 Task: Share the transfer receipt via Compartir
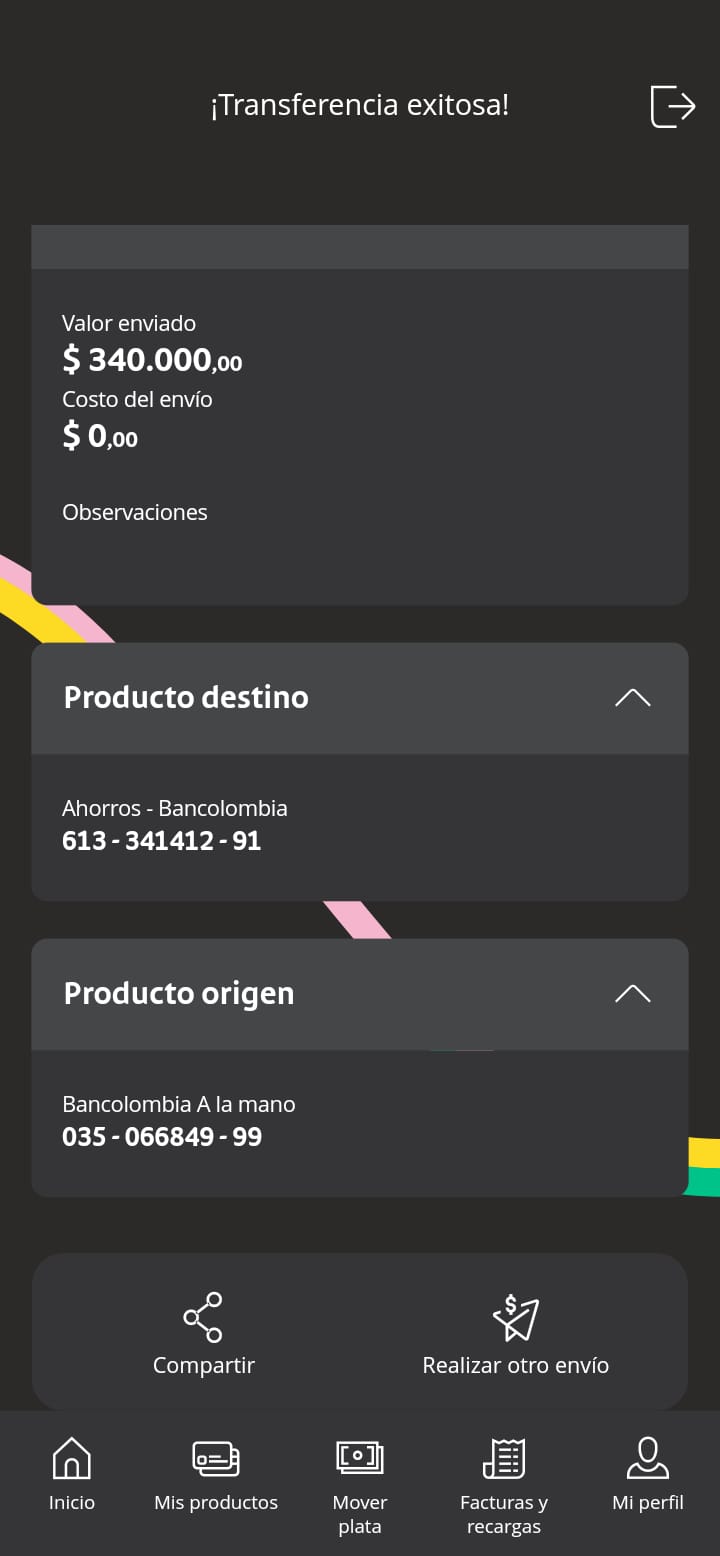(204, 1334)
